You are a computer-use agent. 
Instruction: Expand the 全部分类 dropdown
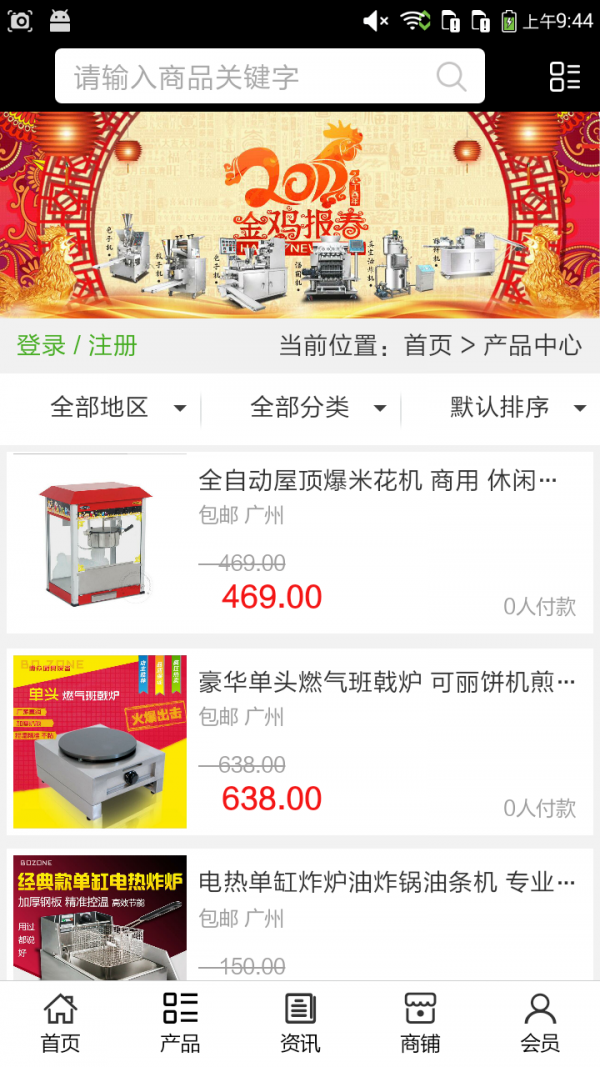point(318,408)
